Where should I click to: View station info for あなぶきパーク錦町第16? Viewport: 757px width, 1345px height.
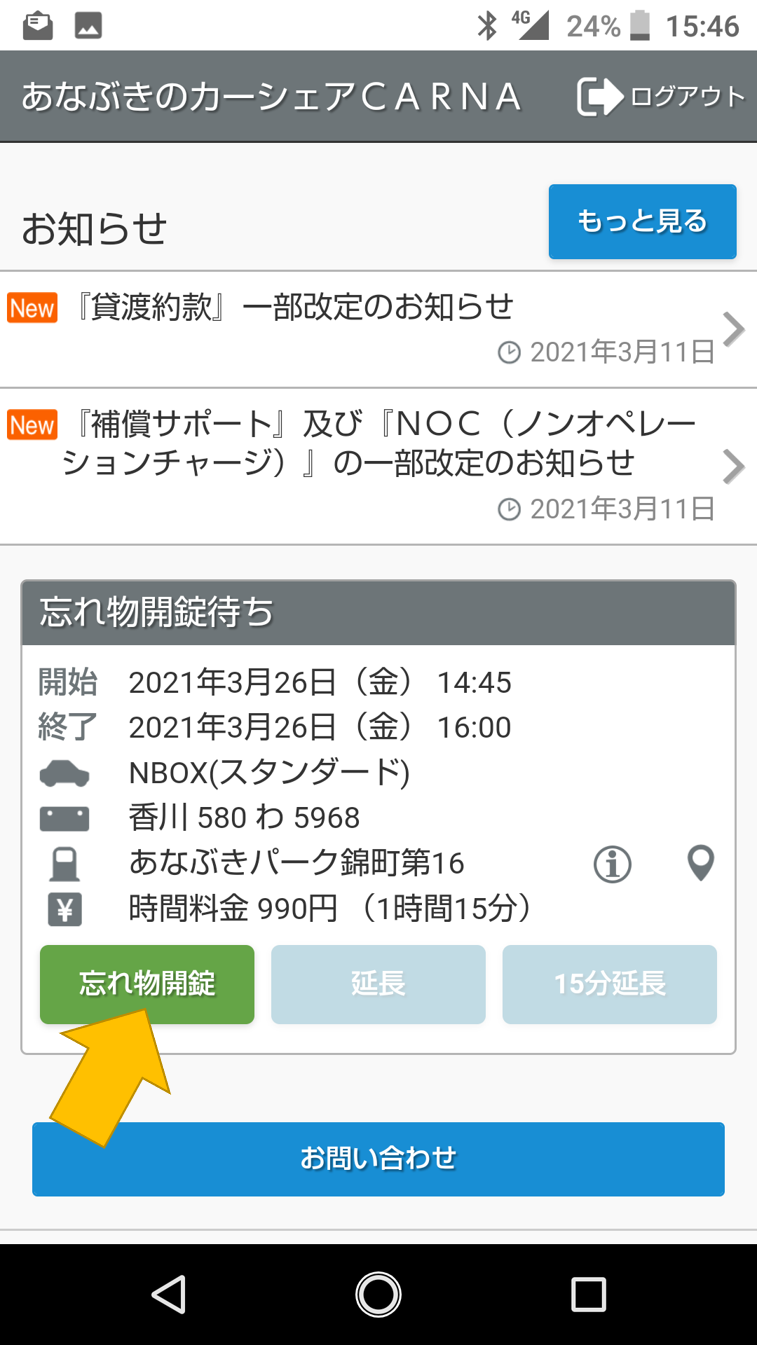coord(612,864)
